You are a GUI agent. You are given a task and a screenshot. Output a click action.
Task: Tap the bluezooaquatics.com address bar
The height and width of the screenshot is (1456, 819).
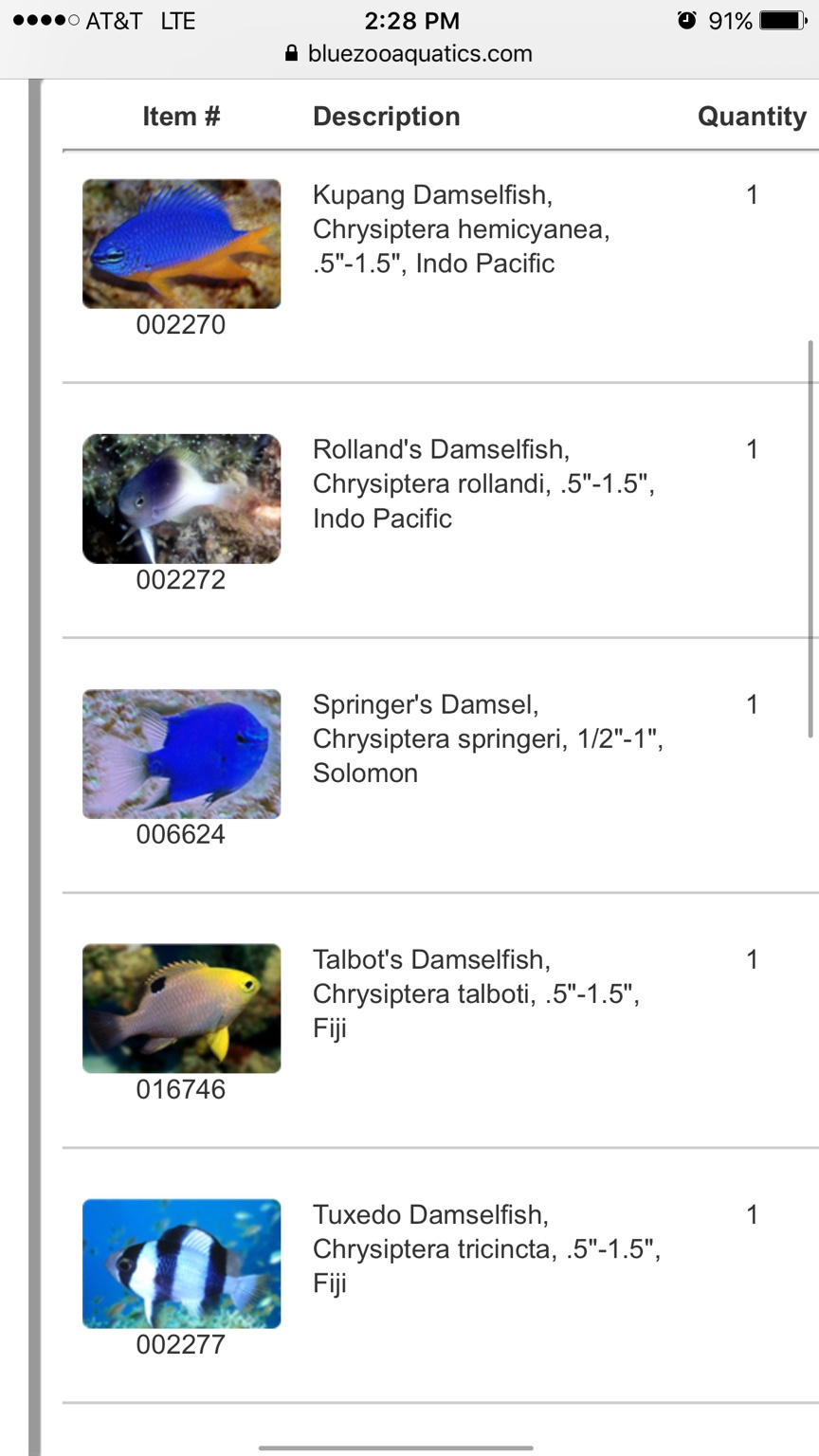click(409, 54)
